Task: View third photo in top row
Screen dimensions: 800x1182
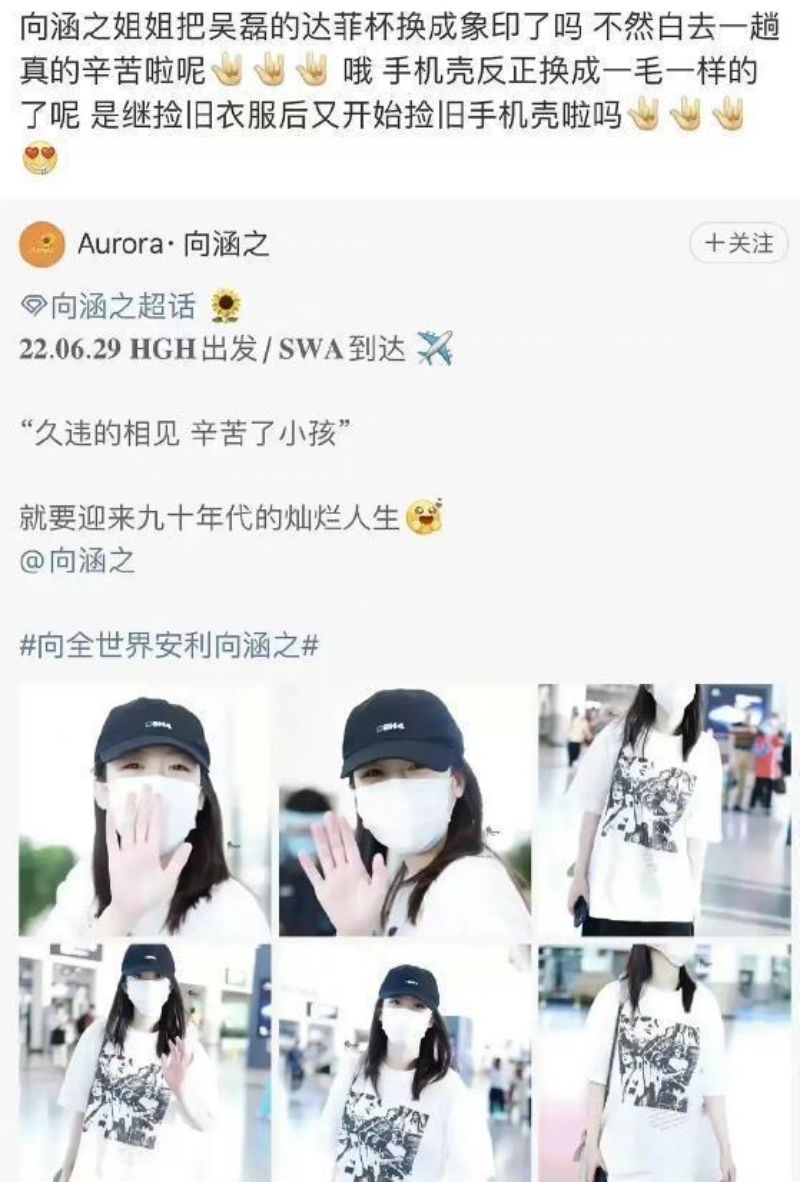Action: tap(664, 811)
